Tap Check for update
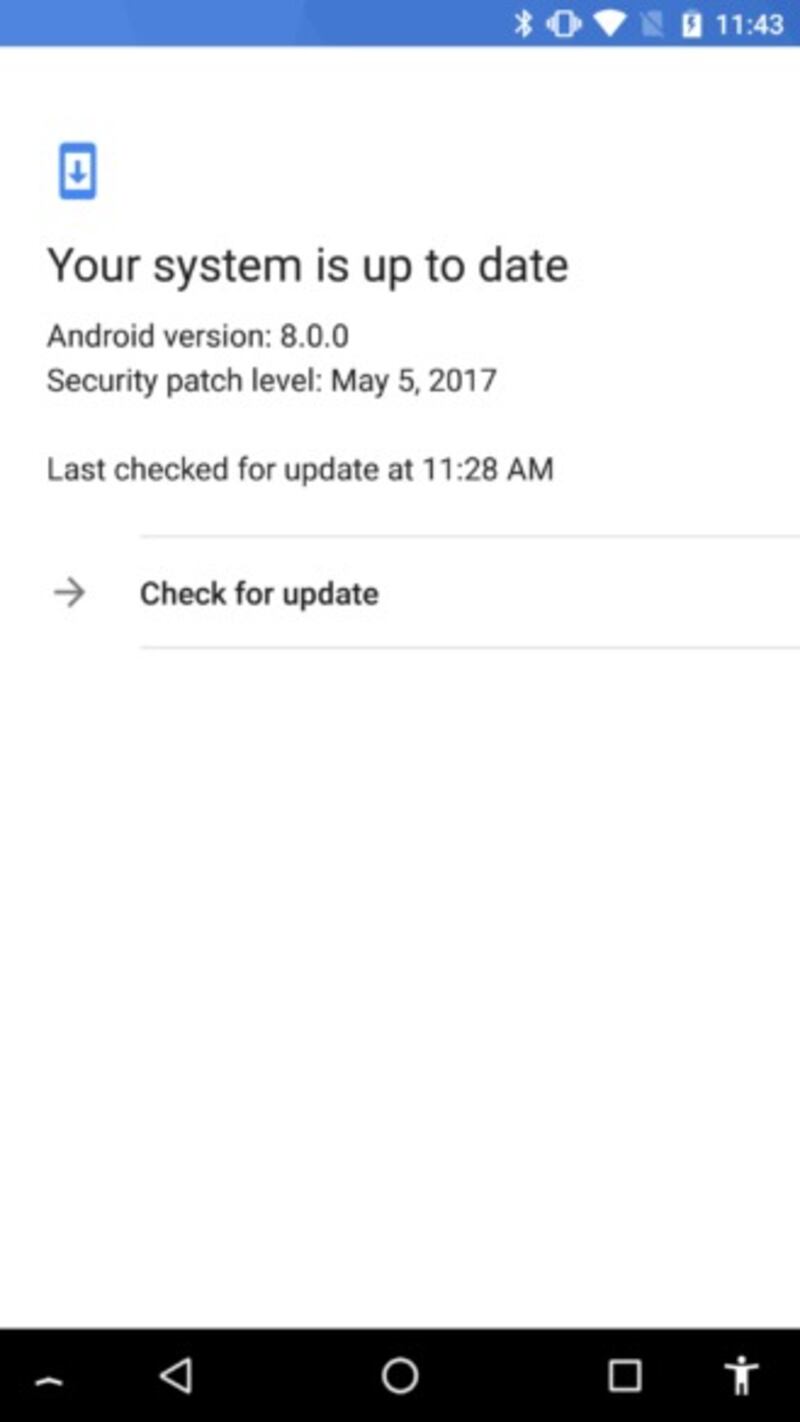Viewport: 800px width, 1422px height. pyautogui.click(x=259, y=593)
